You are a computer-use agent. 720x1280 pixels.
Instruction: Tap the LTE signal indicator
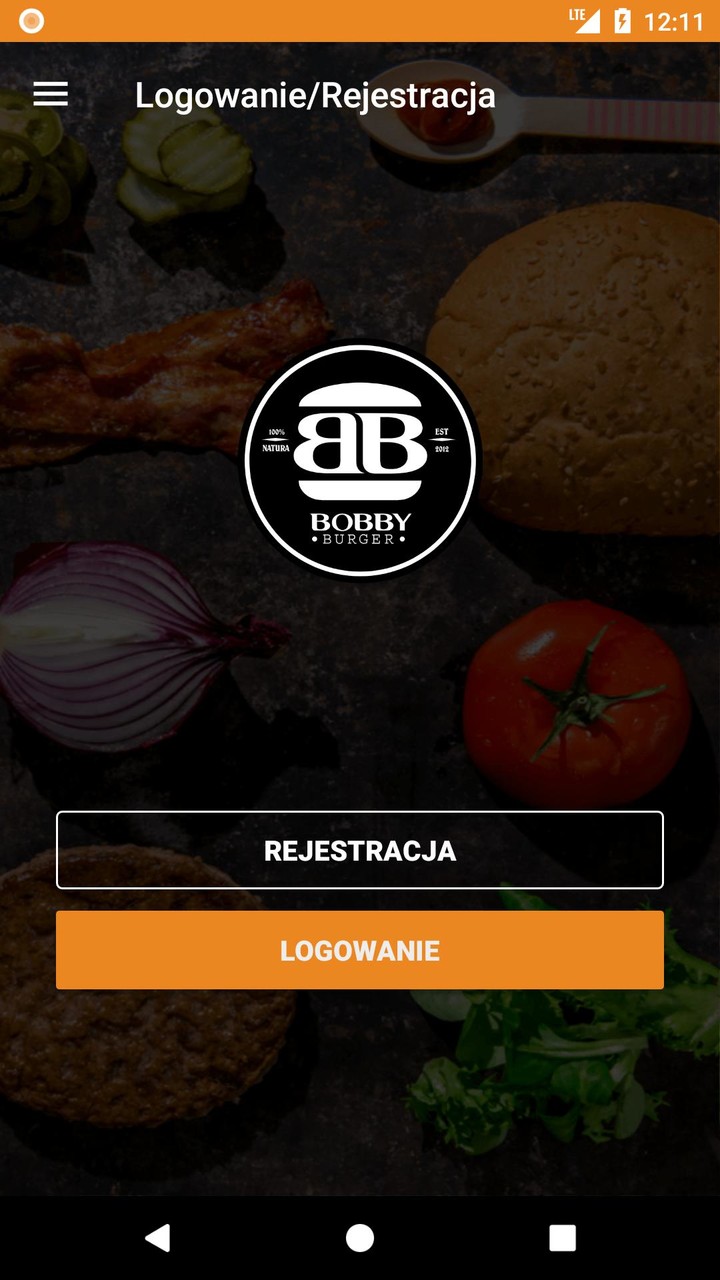[585, 18]
